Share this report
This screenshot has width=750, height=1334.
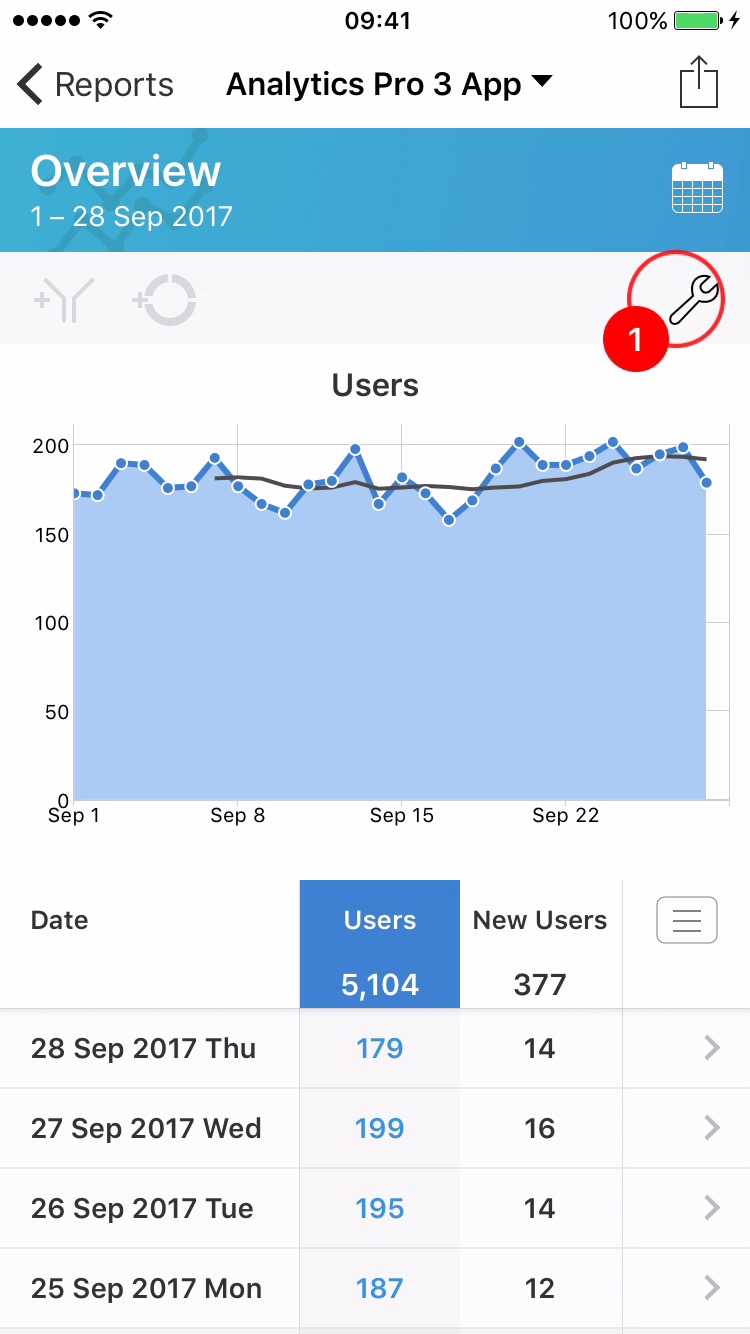[x=699, y=83]
